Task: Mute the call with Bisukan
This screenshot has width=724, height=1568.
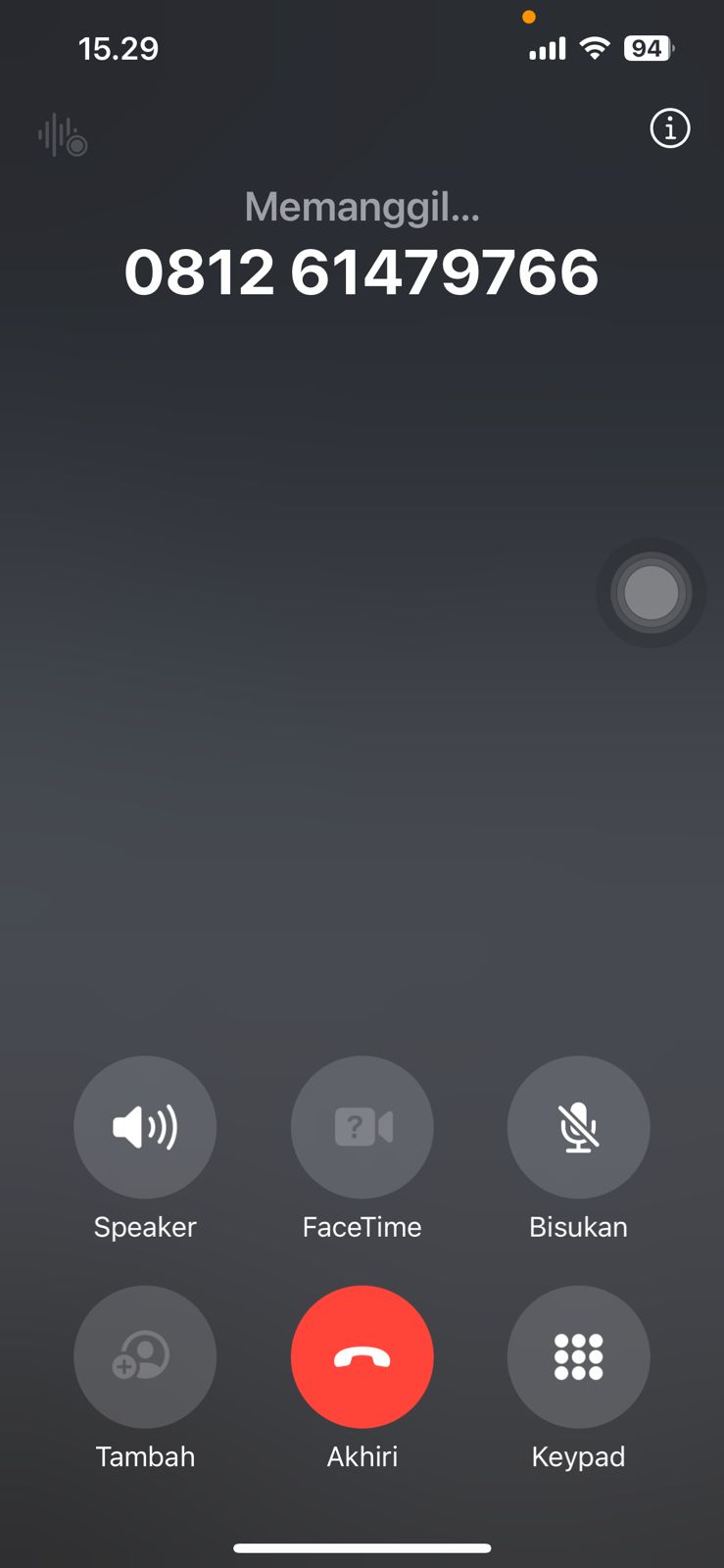Action: pyautogui.click(x=578, y=1127)
